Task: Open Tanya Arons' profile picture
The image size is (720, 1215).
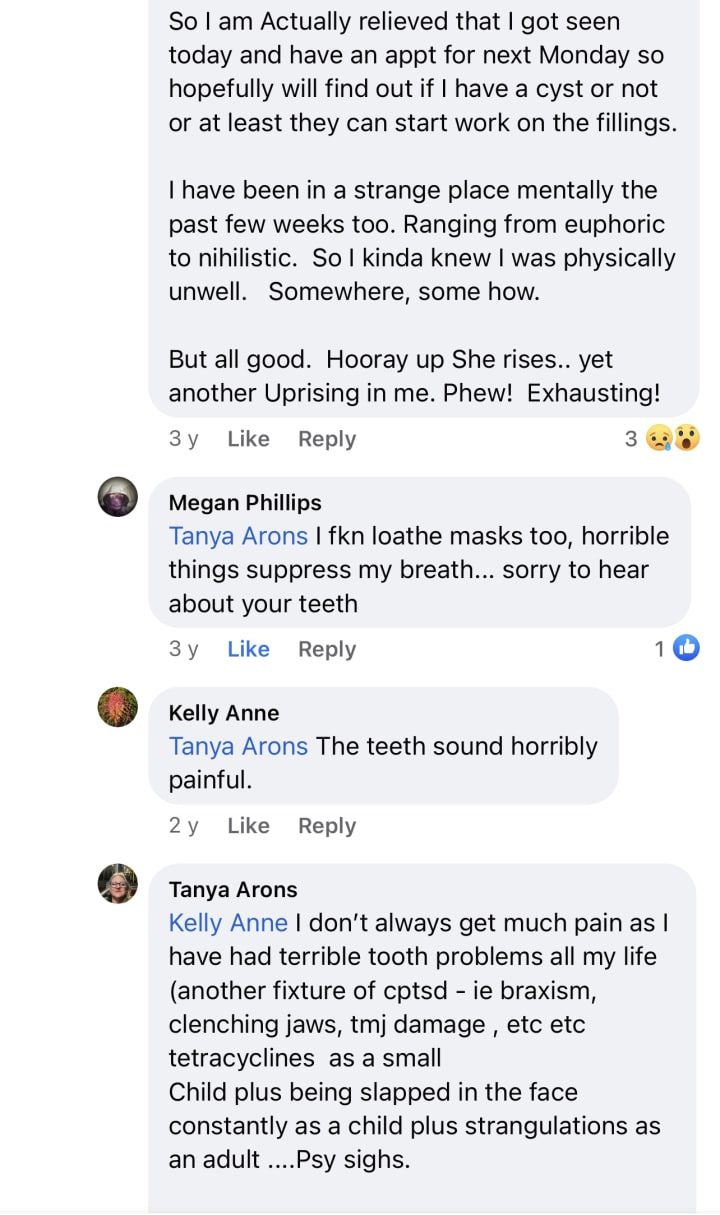Action: tap(118, 884)
